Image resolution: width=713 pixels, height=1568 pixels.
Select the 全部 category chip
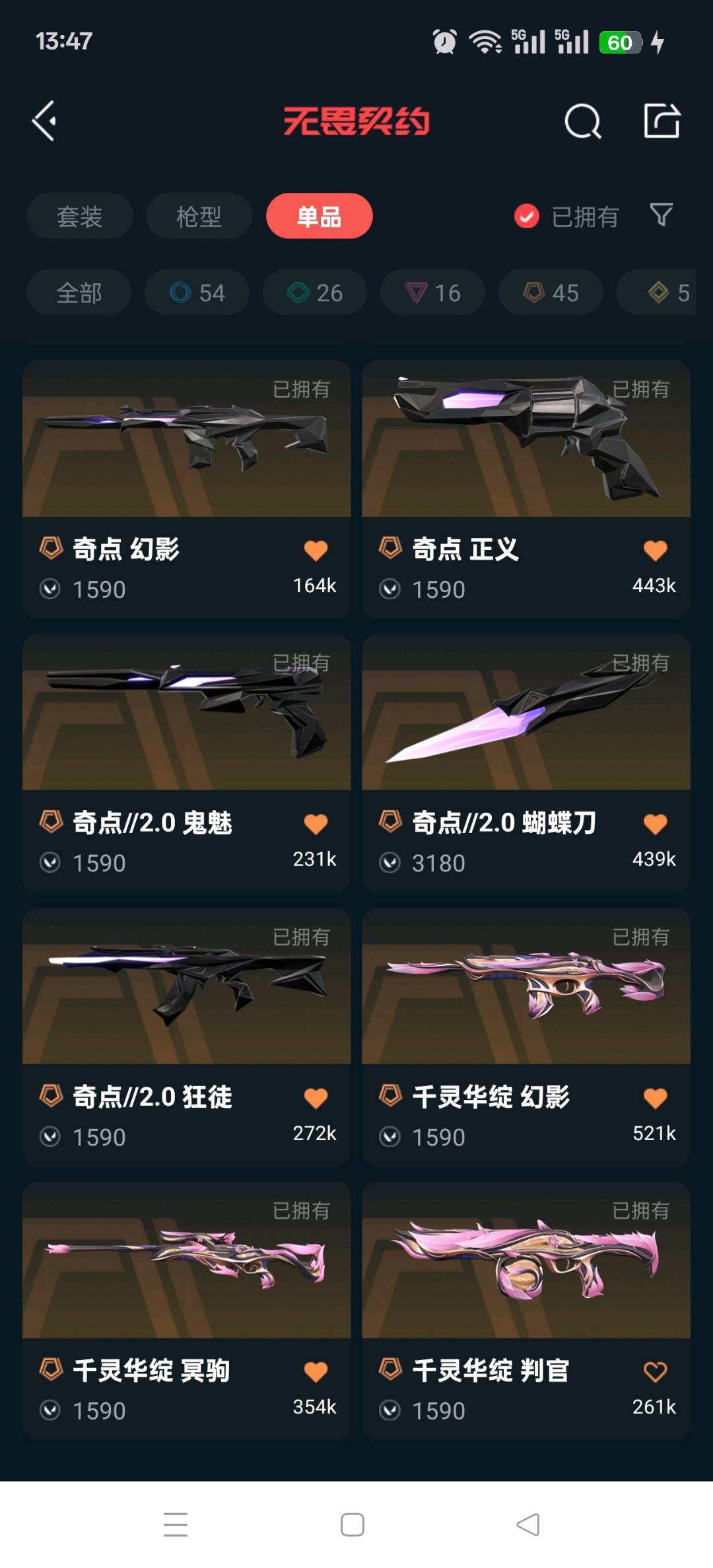(79, 292)
